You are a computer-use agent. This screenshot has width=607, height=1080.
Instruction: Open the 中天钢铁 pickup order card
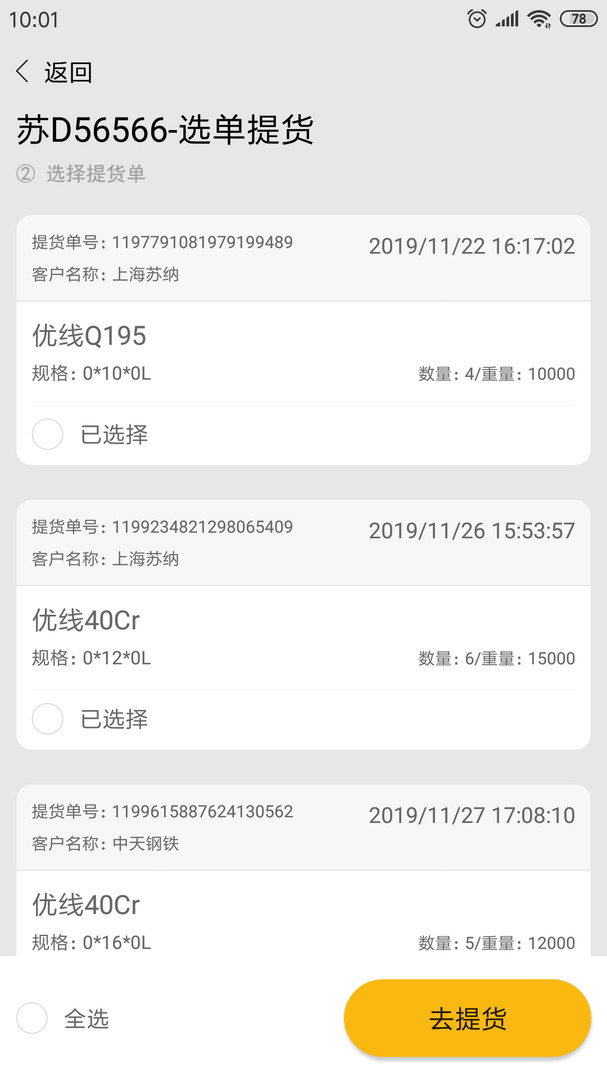303,870
